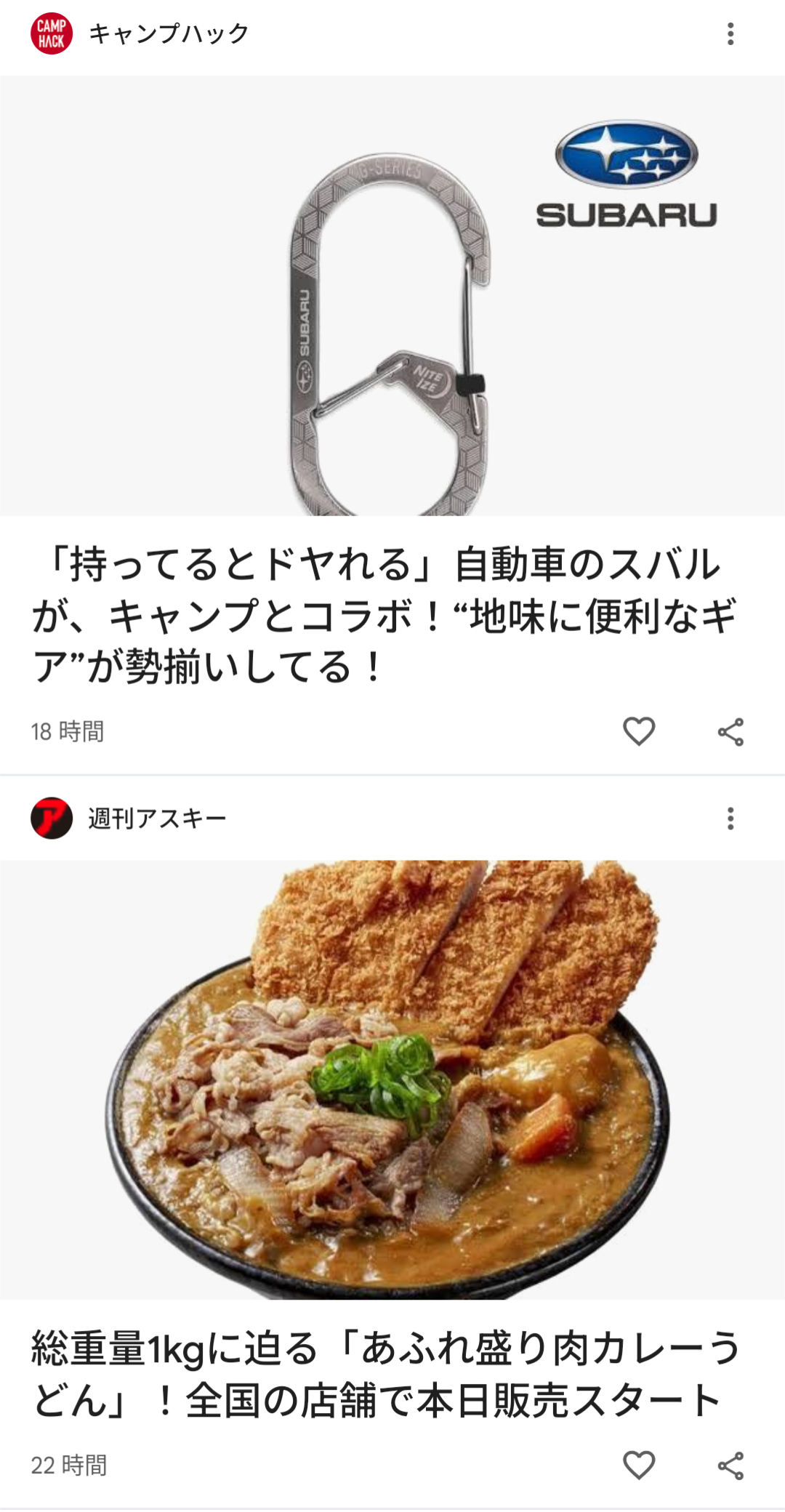The width and height of the screenshot is (785, 1512).
Task: Open the あふれ盛り肉カレーうどん article
Action: click(x=385, y=1374)
